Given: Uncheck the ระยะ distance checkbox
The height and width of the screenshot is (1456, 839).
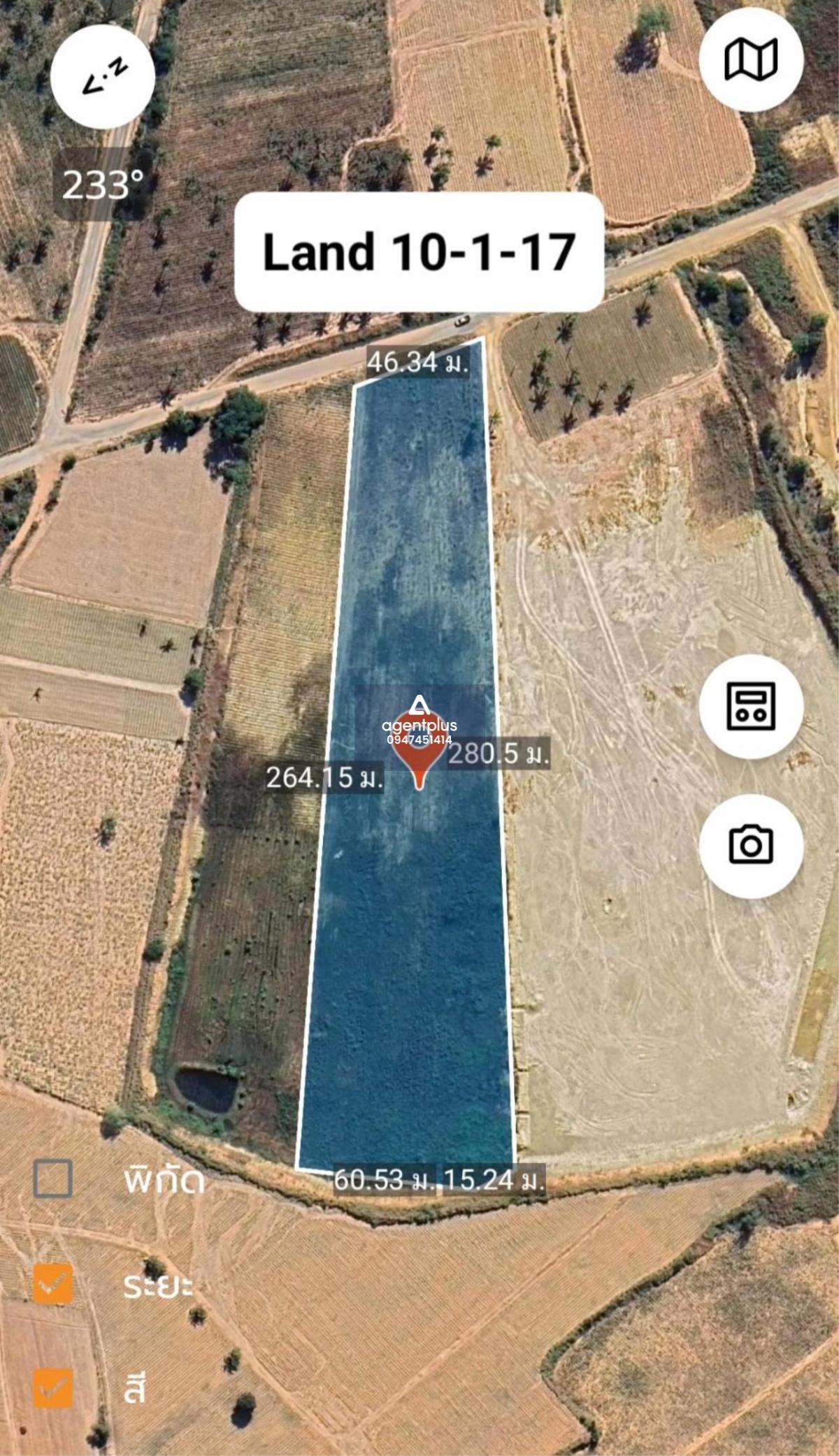Looking at the screenshot, I should click(x=53, y=1283).
